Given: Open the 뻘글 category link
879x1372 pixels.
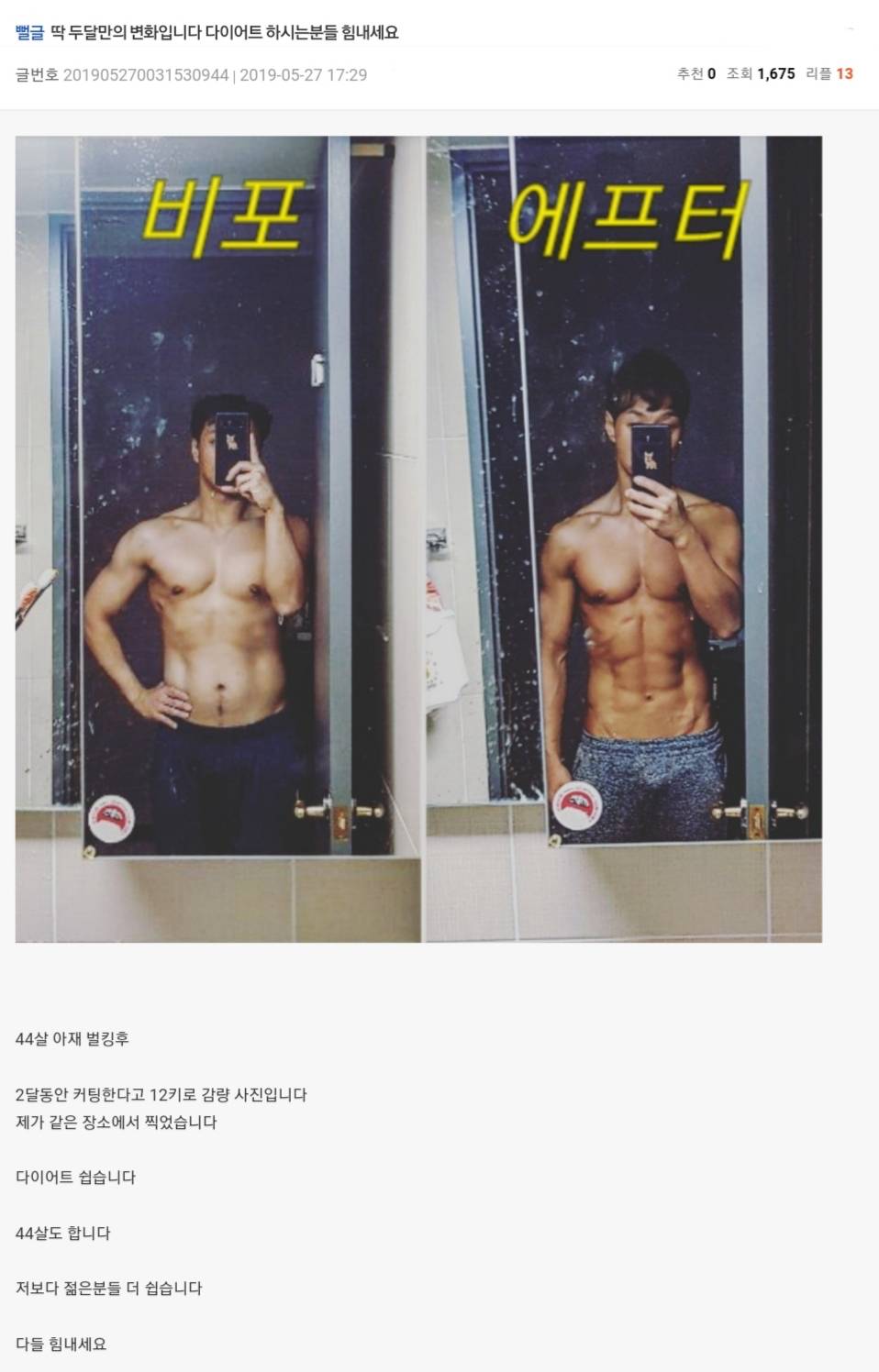Looking at the screenshot, I should [x=29, y=33].
